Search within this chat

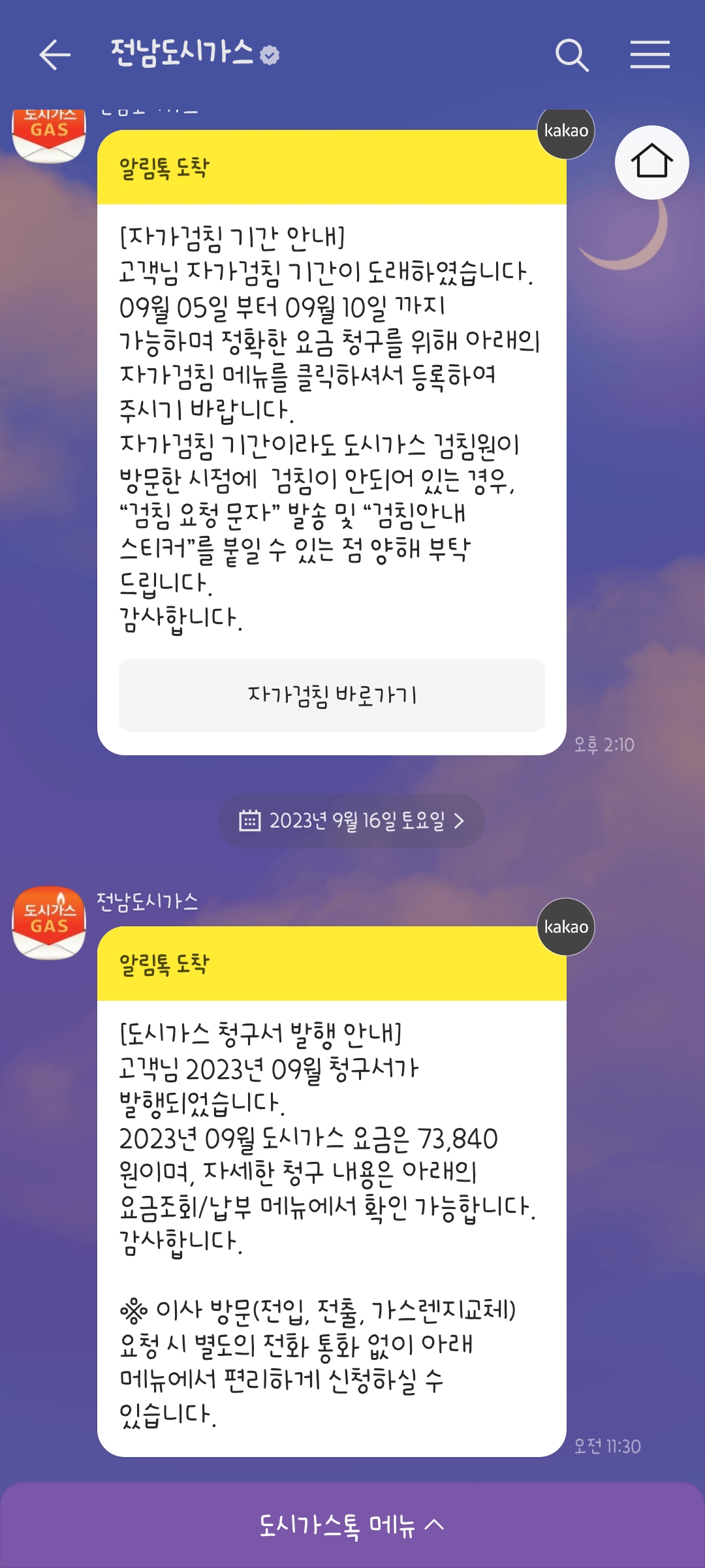tap(572, 55)
